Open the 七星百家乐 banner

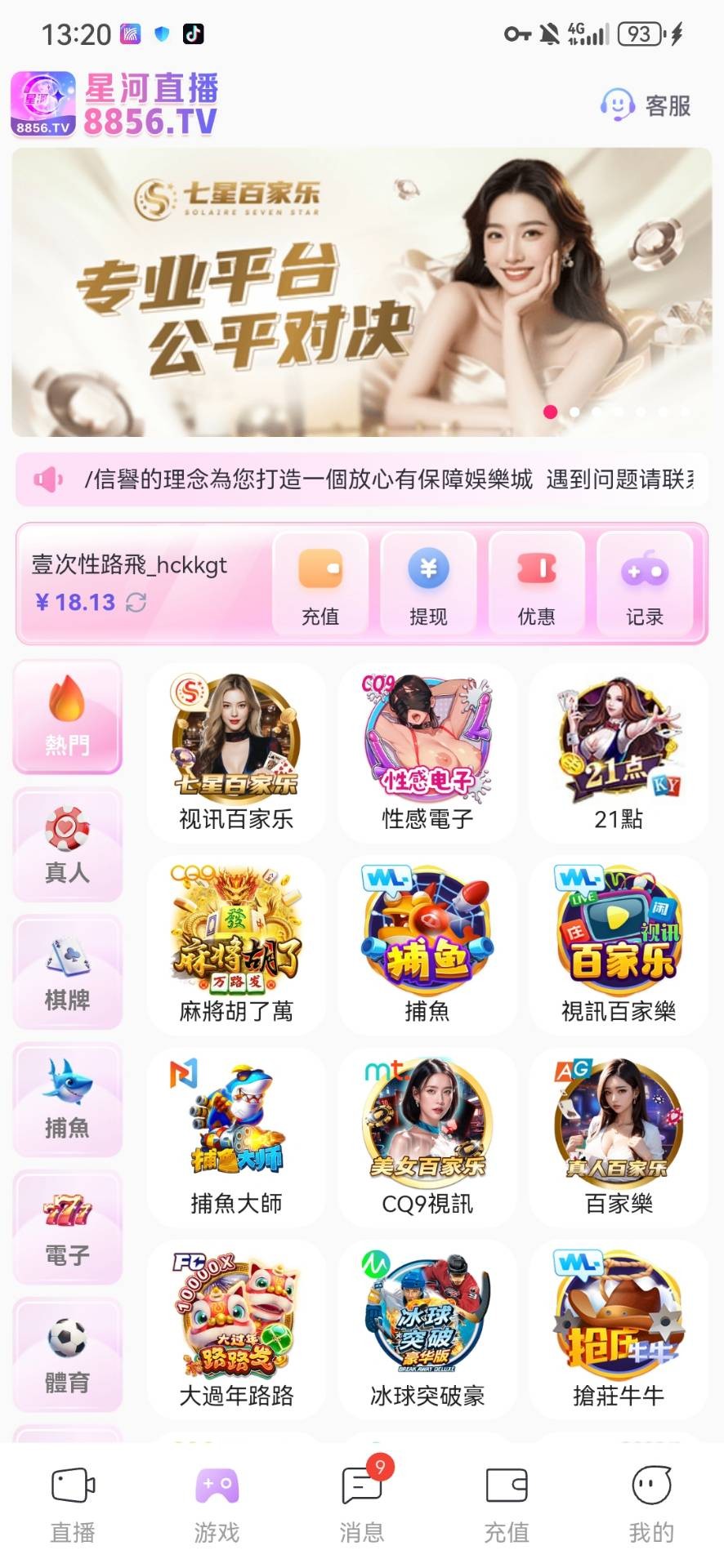coord(361,292)
